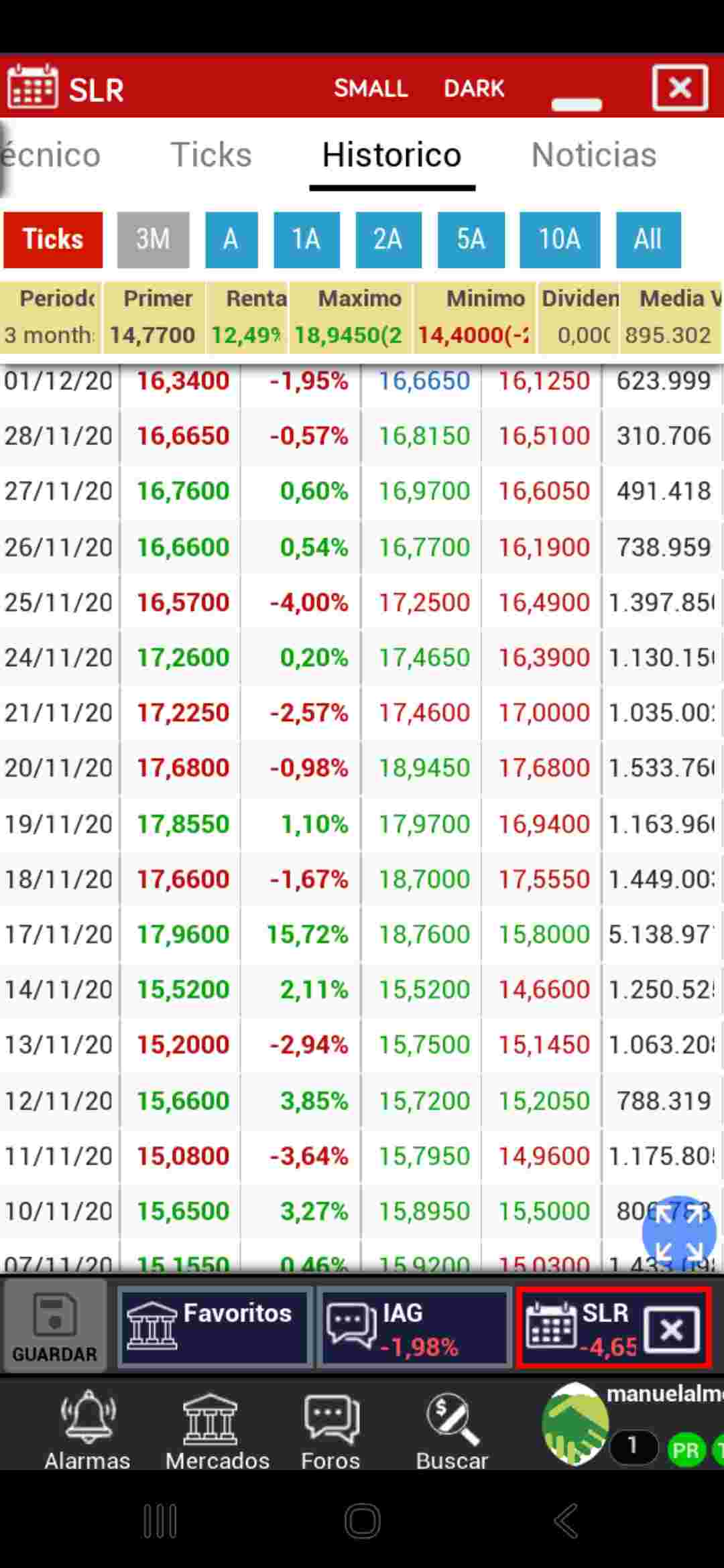Enable the DARK theme
The image size is (724, 1568).
click(474, 88)
